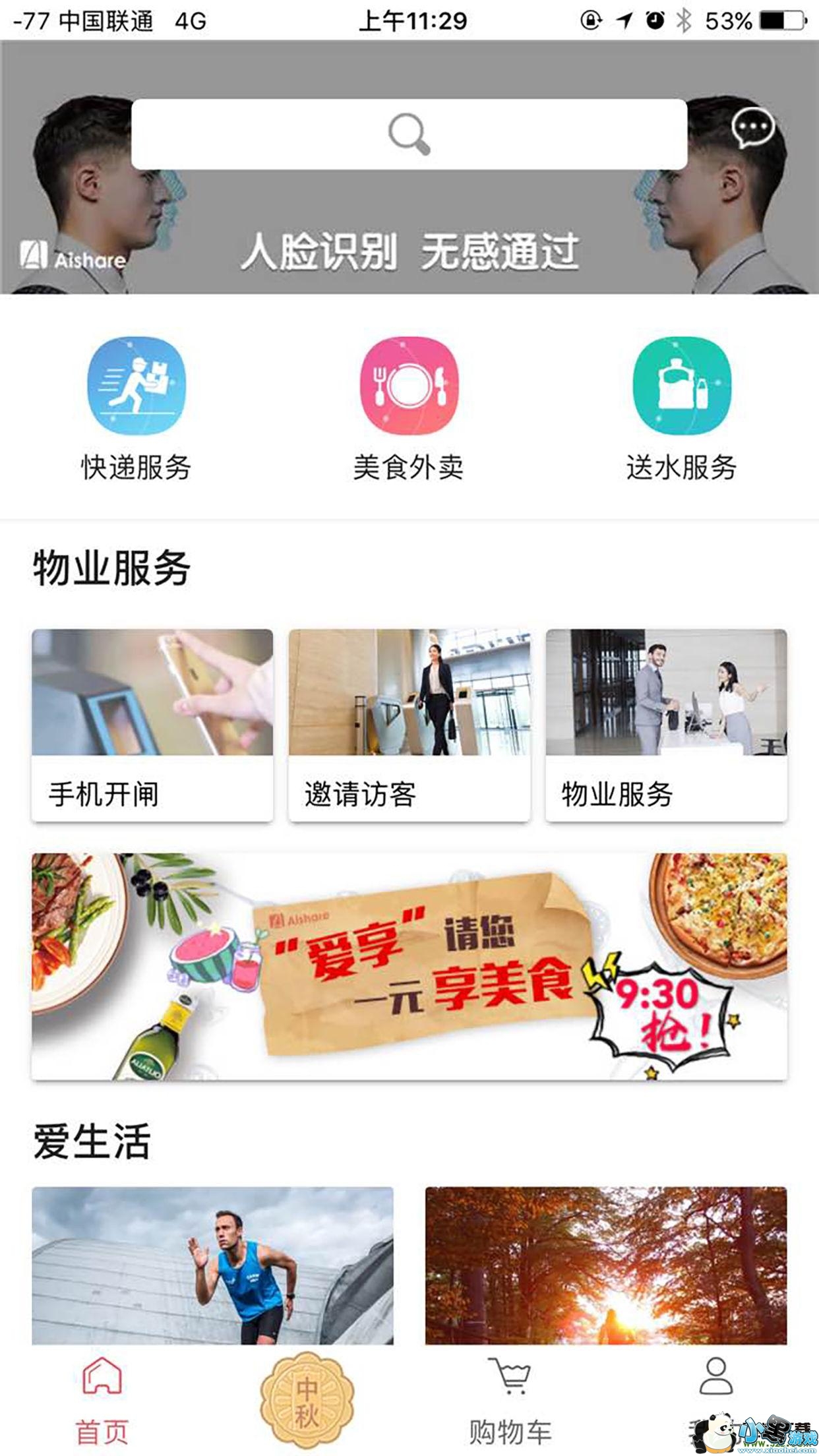
Task: Open the 物业服务 card with reception photo
Action: [666, 725]
